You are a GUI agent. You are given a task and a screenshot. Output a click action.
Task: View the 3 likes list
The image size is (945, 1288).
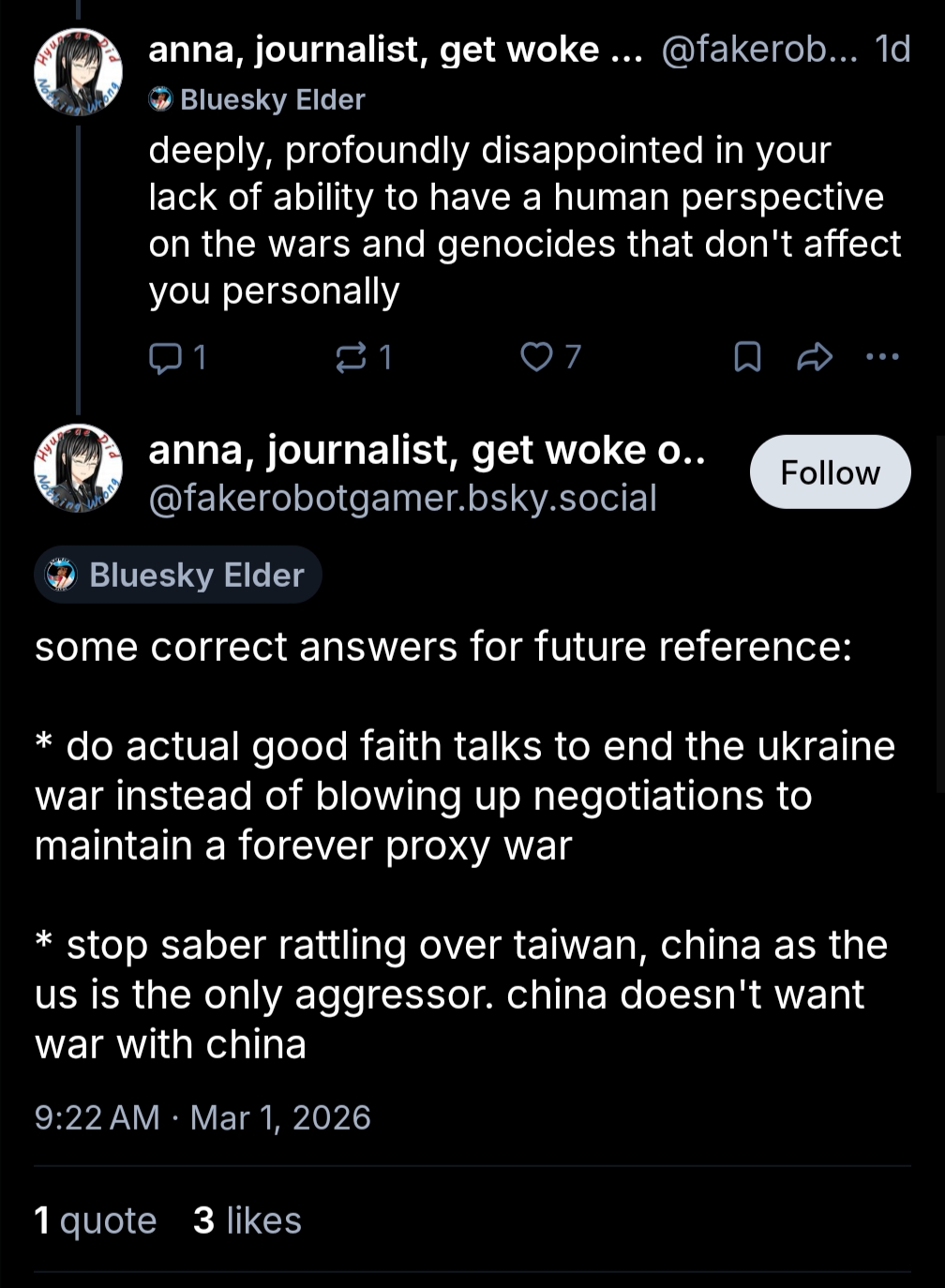[247, 1221]
